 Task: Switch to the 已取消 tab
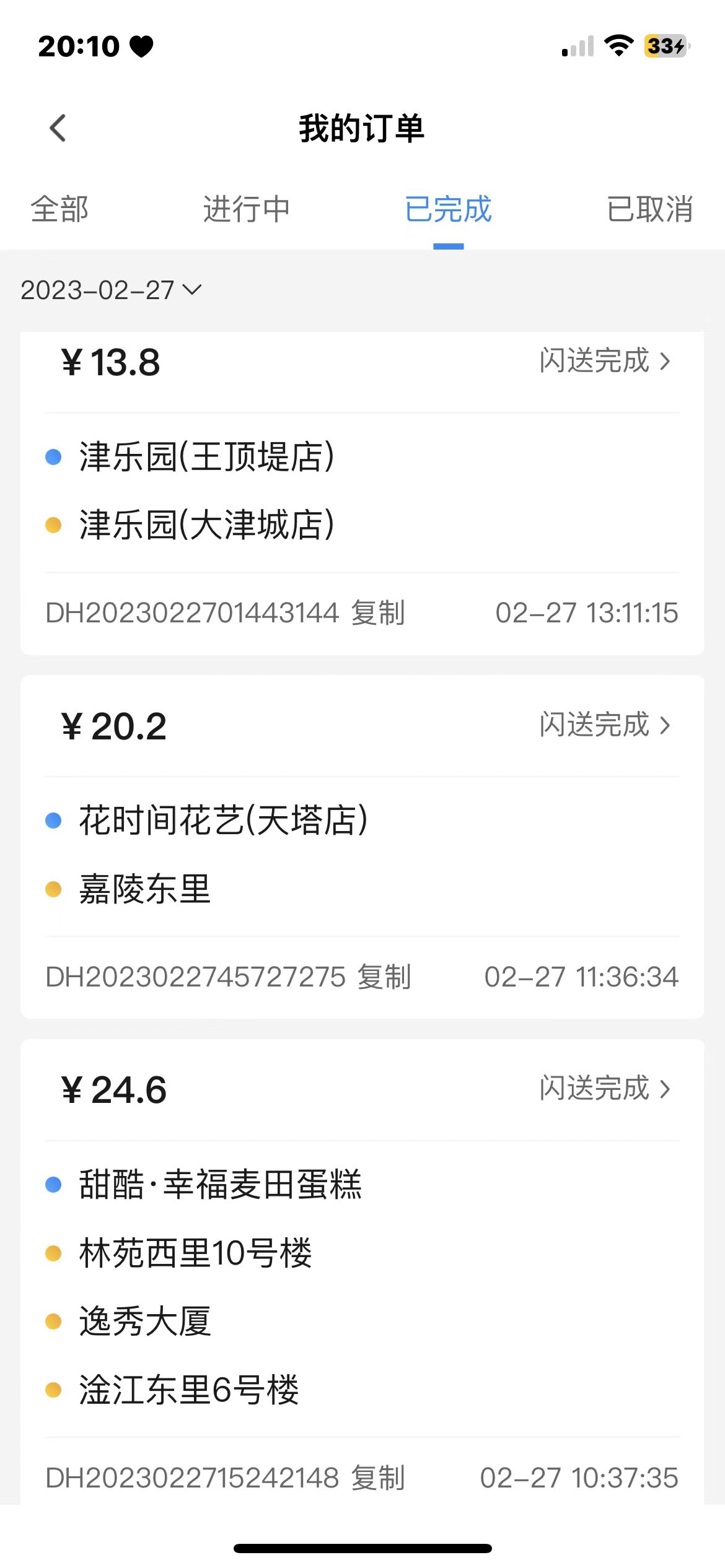click(650, 210)
